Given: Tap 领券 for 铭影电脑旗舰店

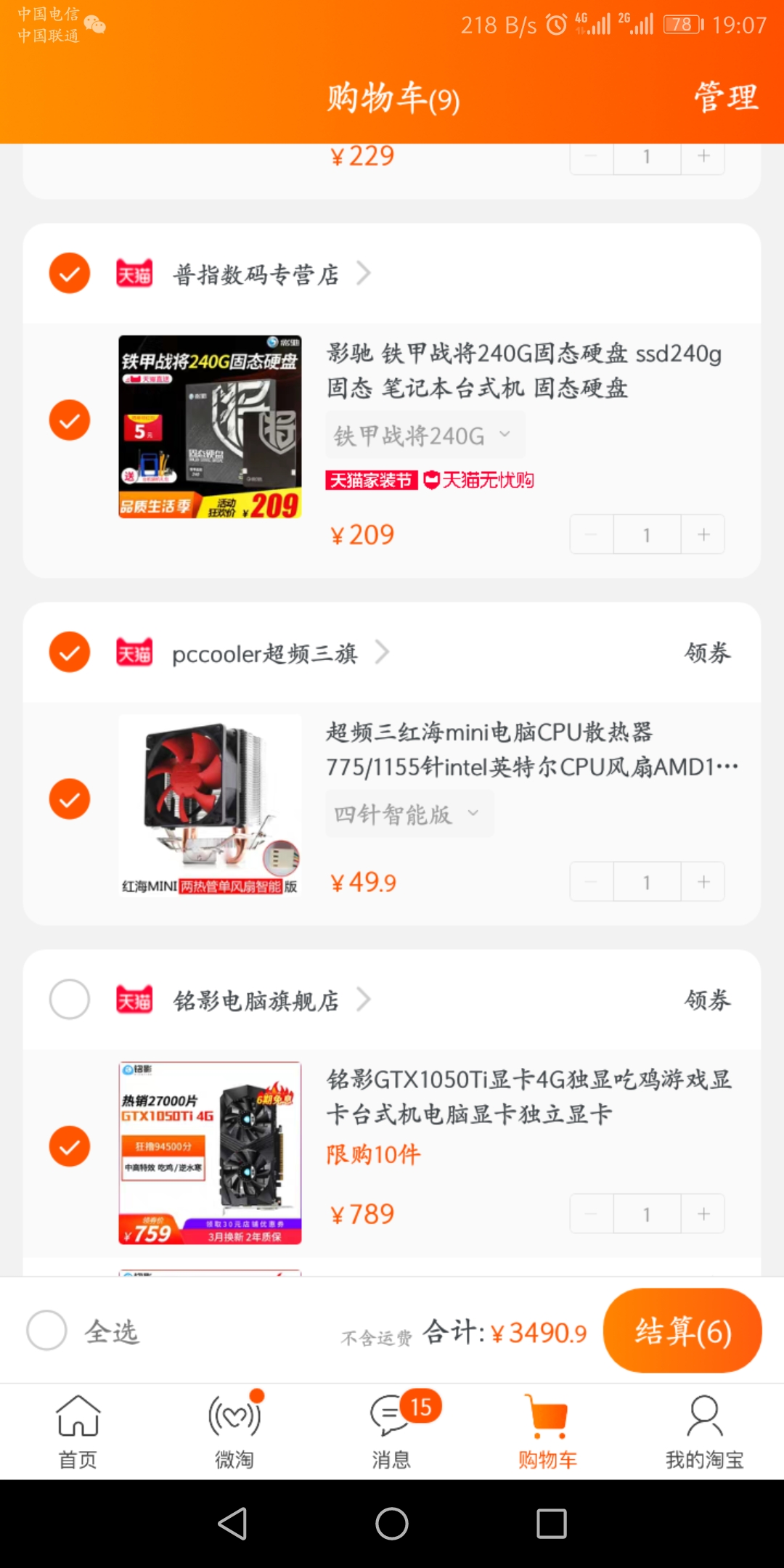Looking at the screenshot, I should click(707, 1000).
